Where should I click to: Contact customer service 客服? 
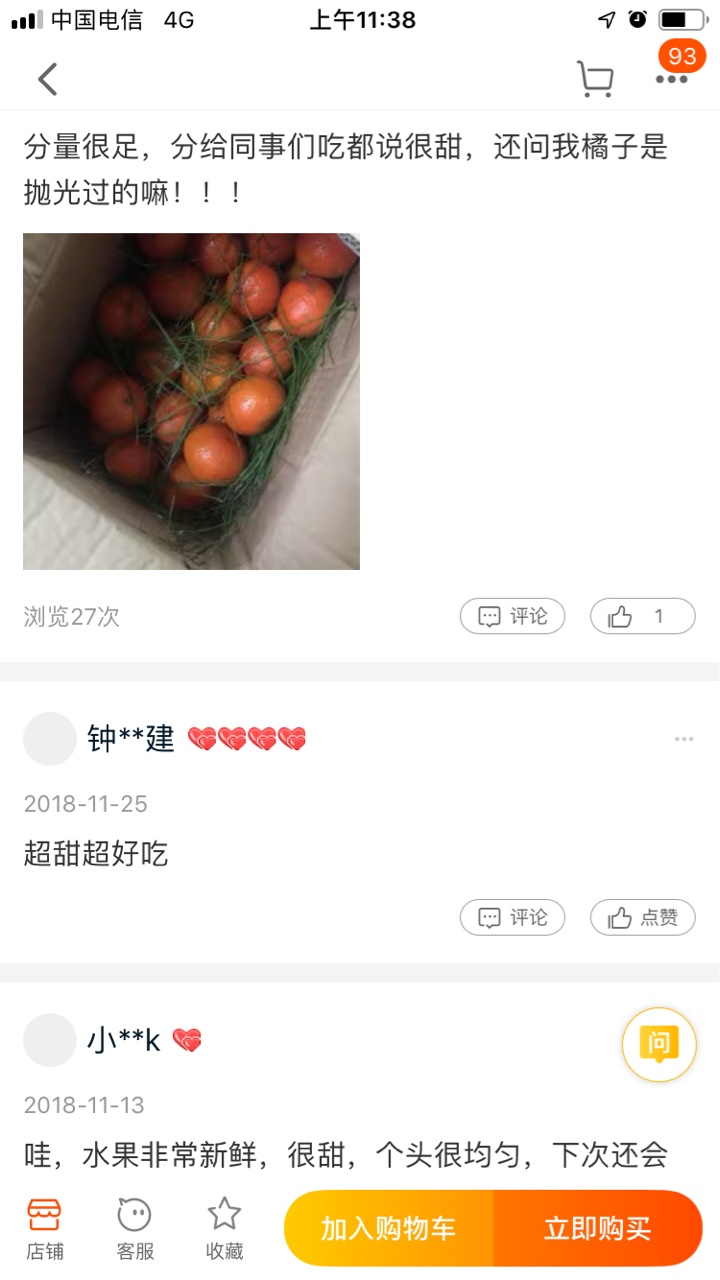(135, 1229)
